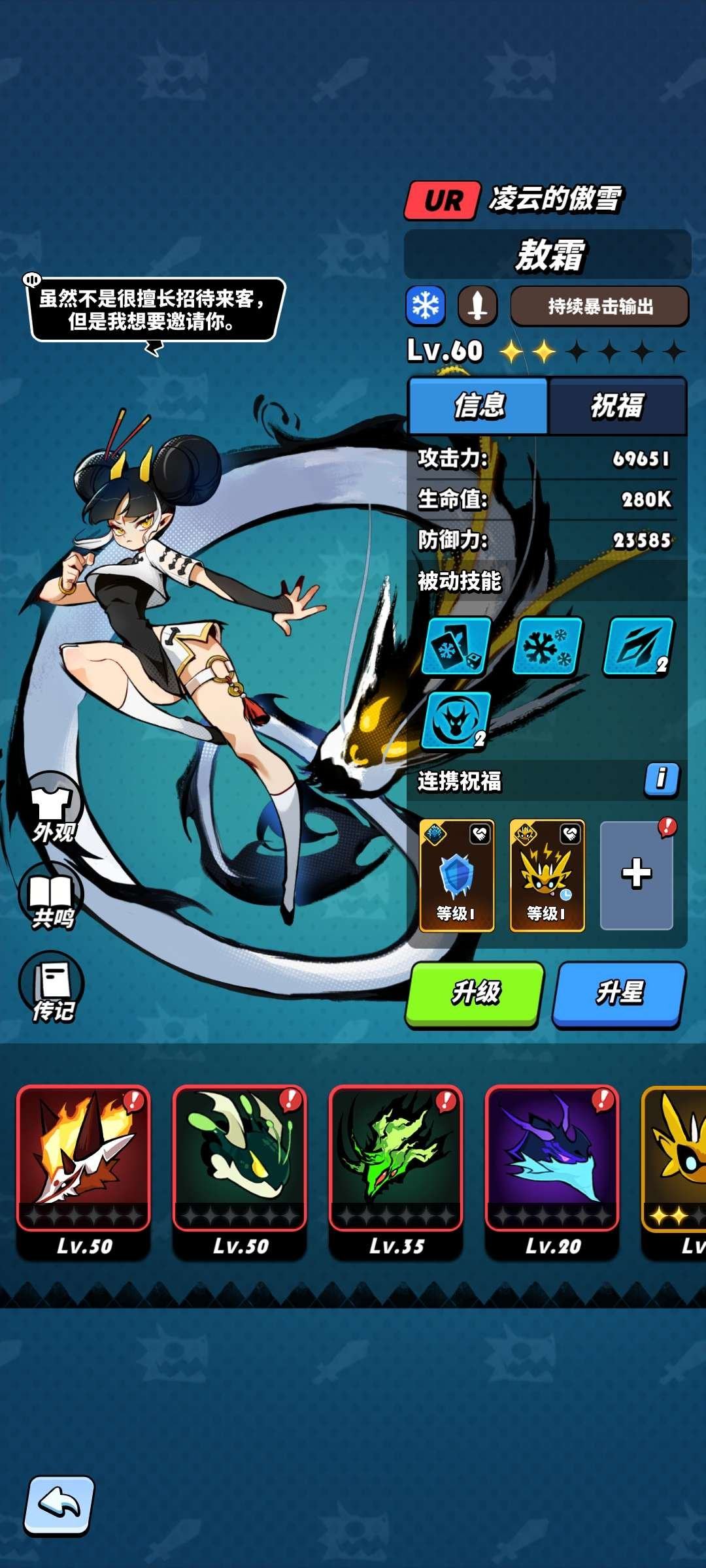
Task: Open 连携祝福 info icon
Action: (662, 779)
